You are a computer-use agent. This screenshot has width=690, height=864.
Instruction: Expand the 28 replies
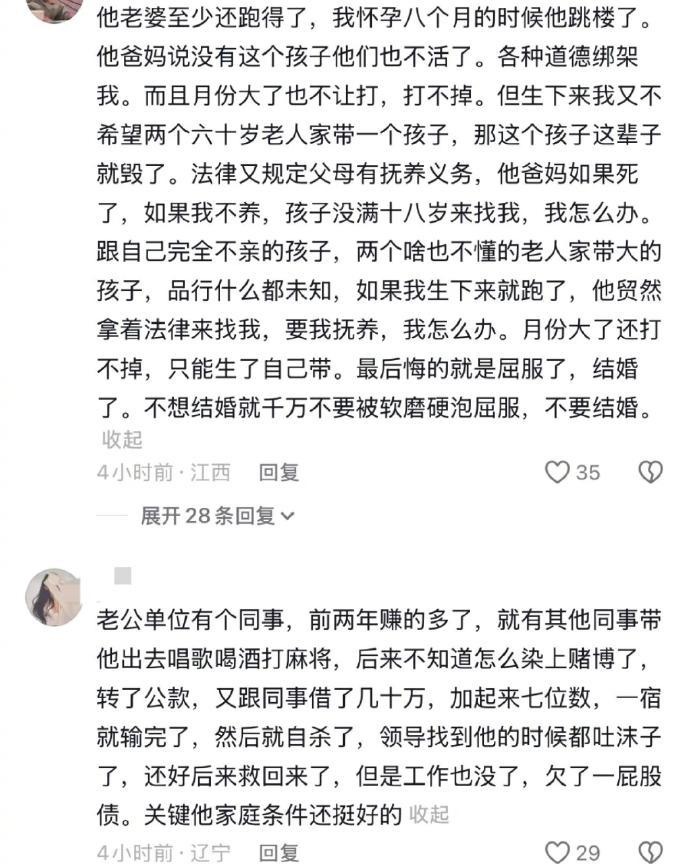pos(217,516)
